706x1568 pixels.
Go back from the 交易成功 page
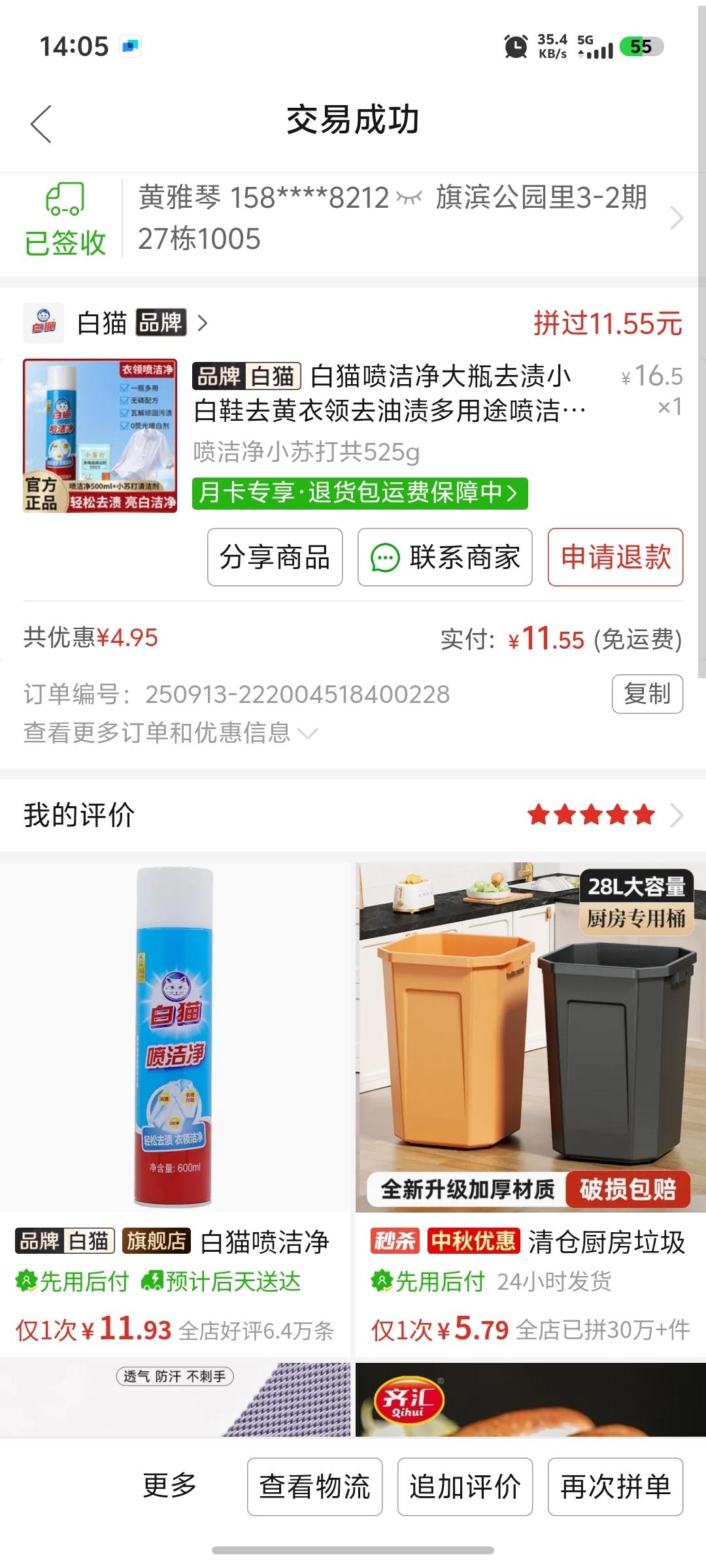coord(41,123)
